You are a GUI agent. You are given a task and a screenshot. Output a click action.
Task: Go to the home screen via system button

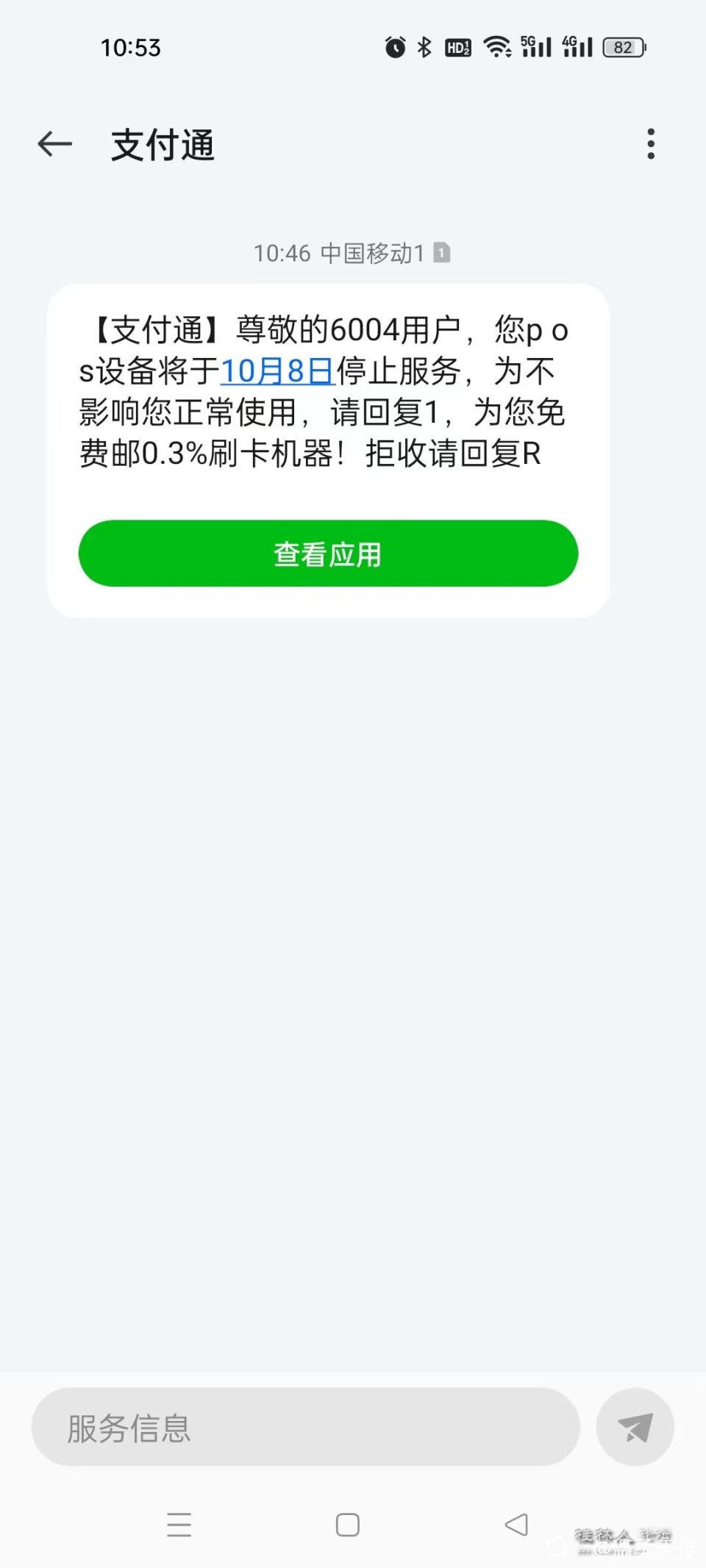[347, 1525]
